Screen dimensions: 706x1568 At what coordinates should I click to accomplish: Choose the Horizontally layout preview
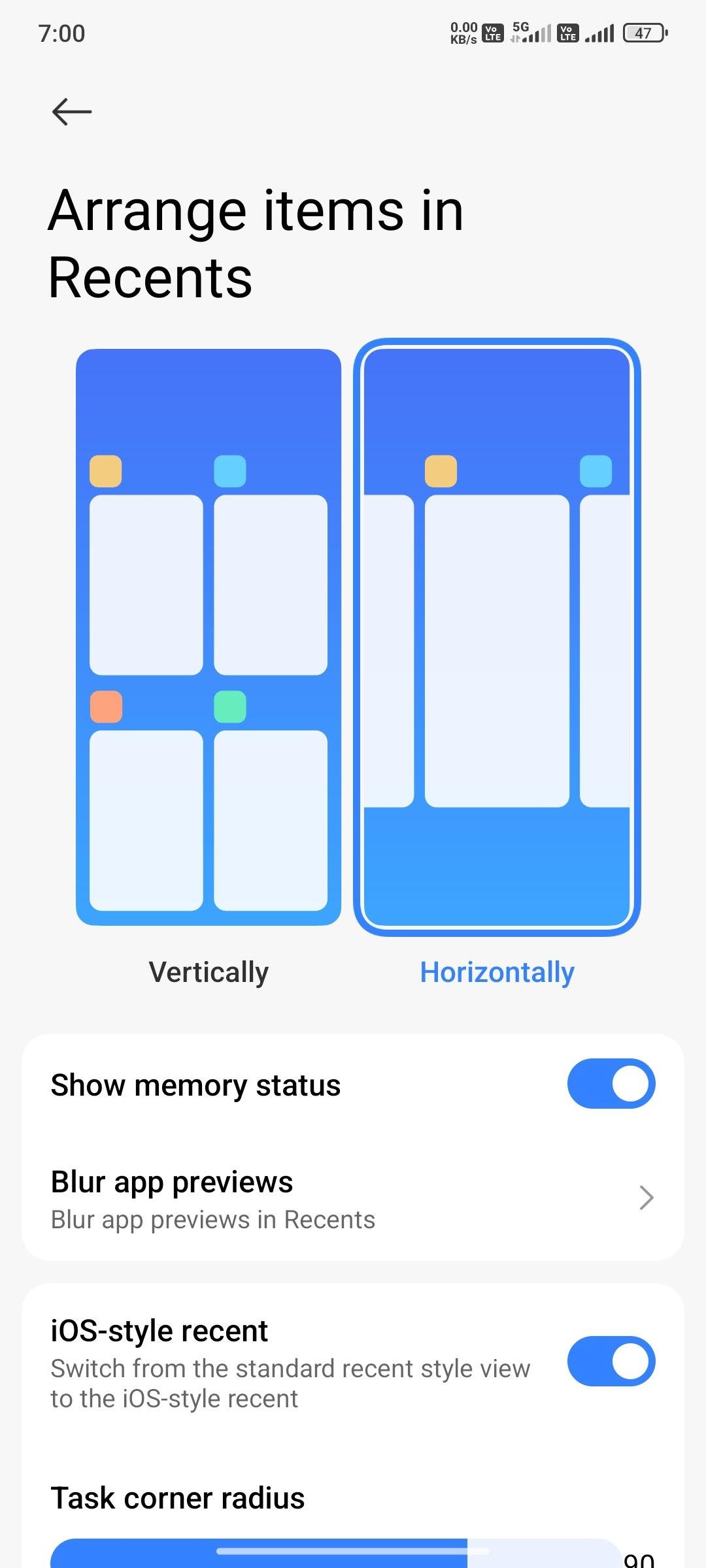click(497, 637)
